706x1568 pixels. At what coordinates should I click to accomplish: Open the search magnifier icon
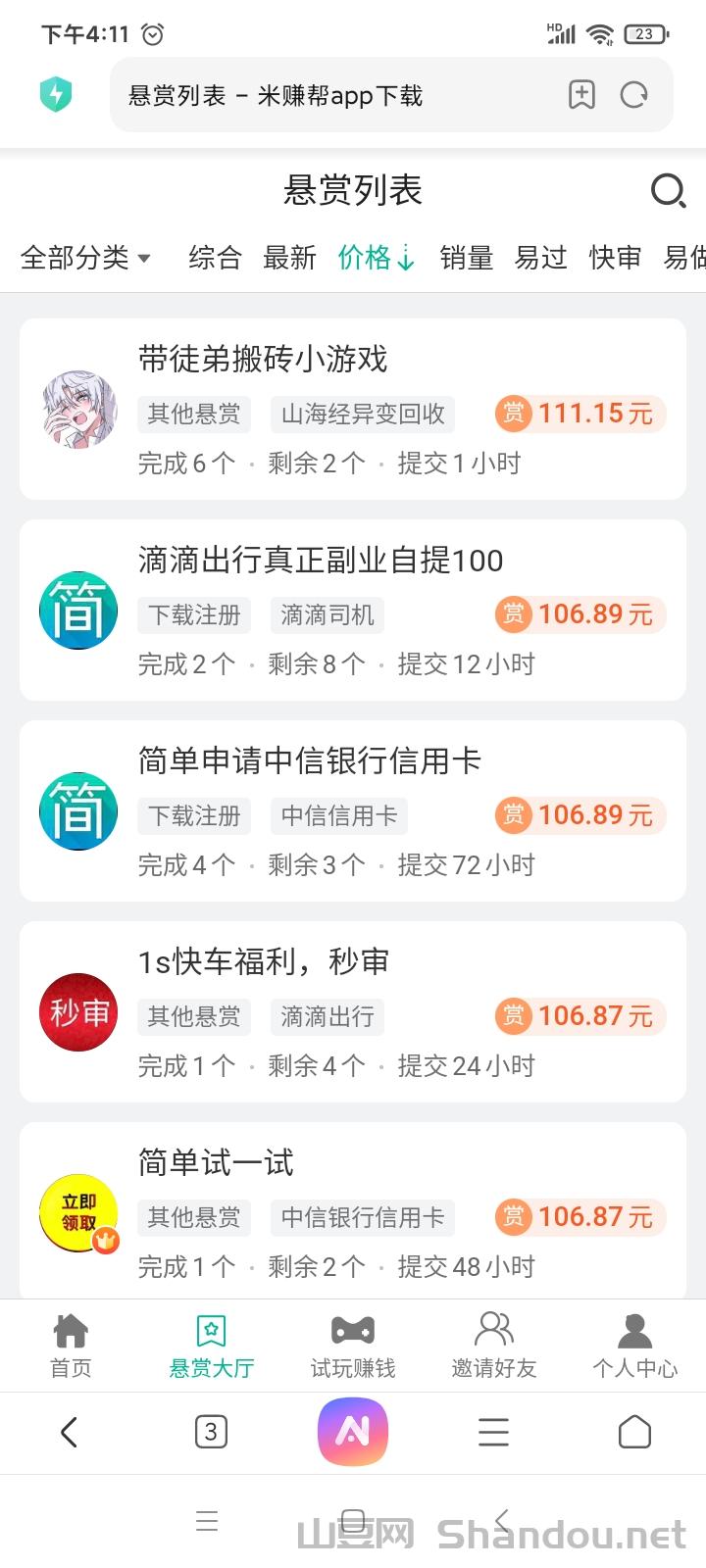point(668,190)
